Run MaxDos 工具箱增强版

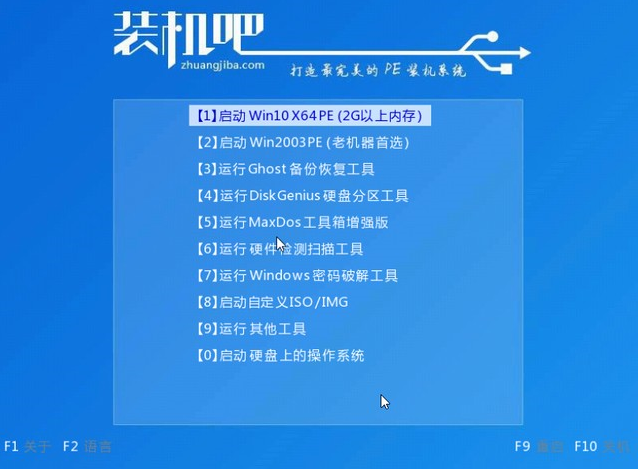pyautogui.click(x=292, y=222)
